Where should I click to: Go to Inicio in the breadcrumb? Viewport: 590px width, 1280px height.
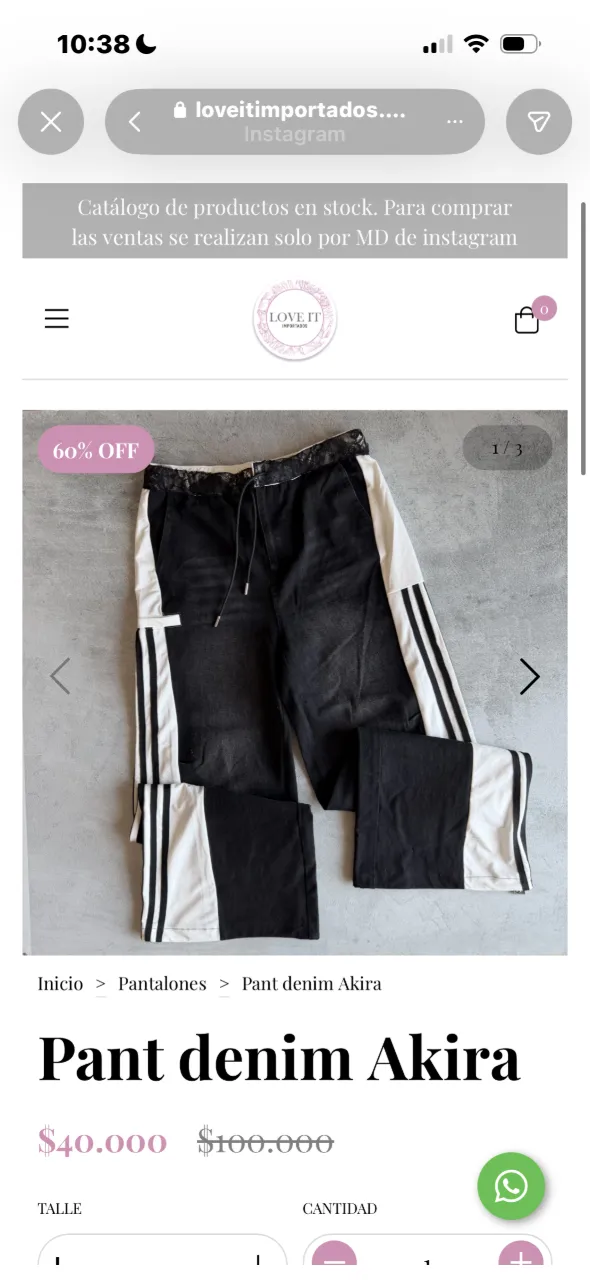[61, 984]
